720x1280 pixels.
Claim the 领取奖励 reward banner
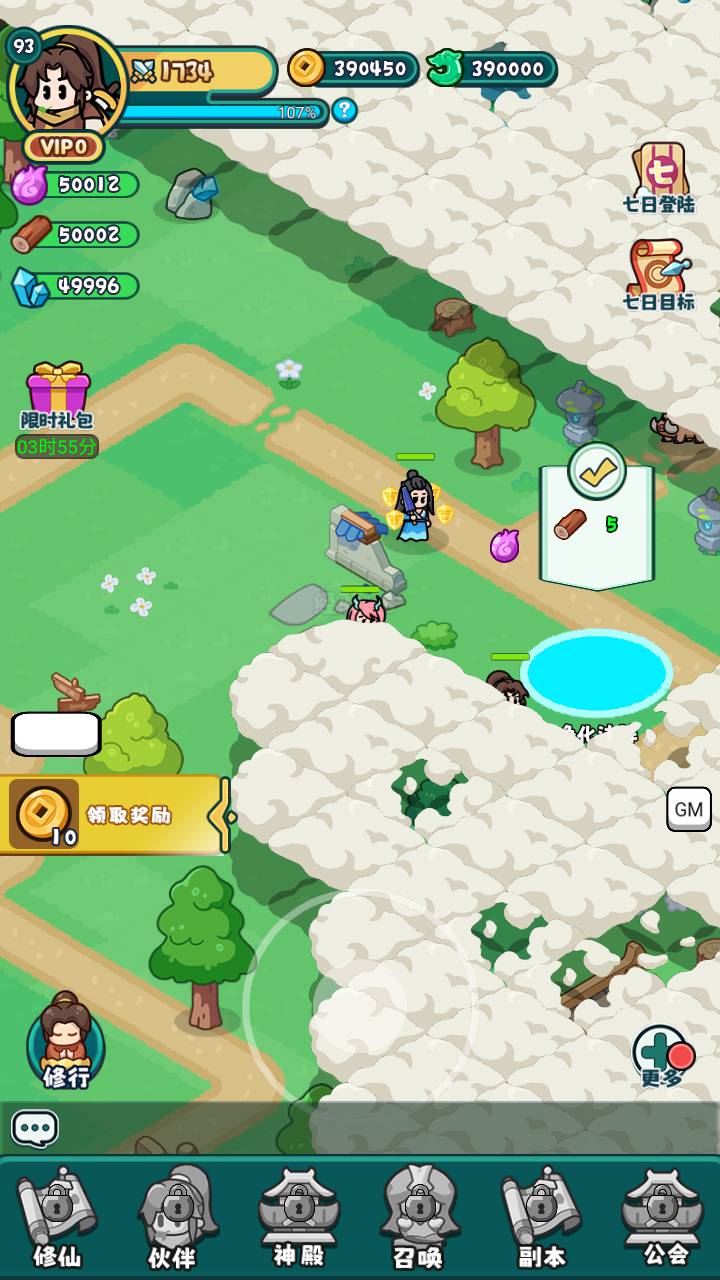coord(112,814)
